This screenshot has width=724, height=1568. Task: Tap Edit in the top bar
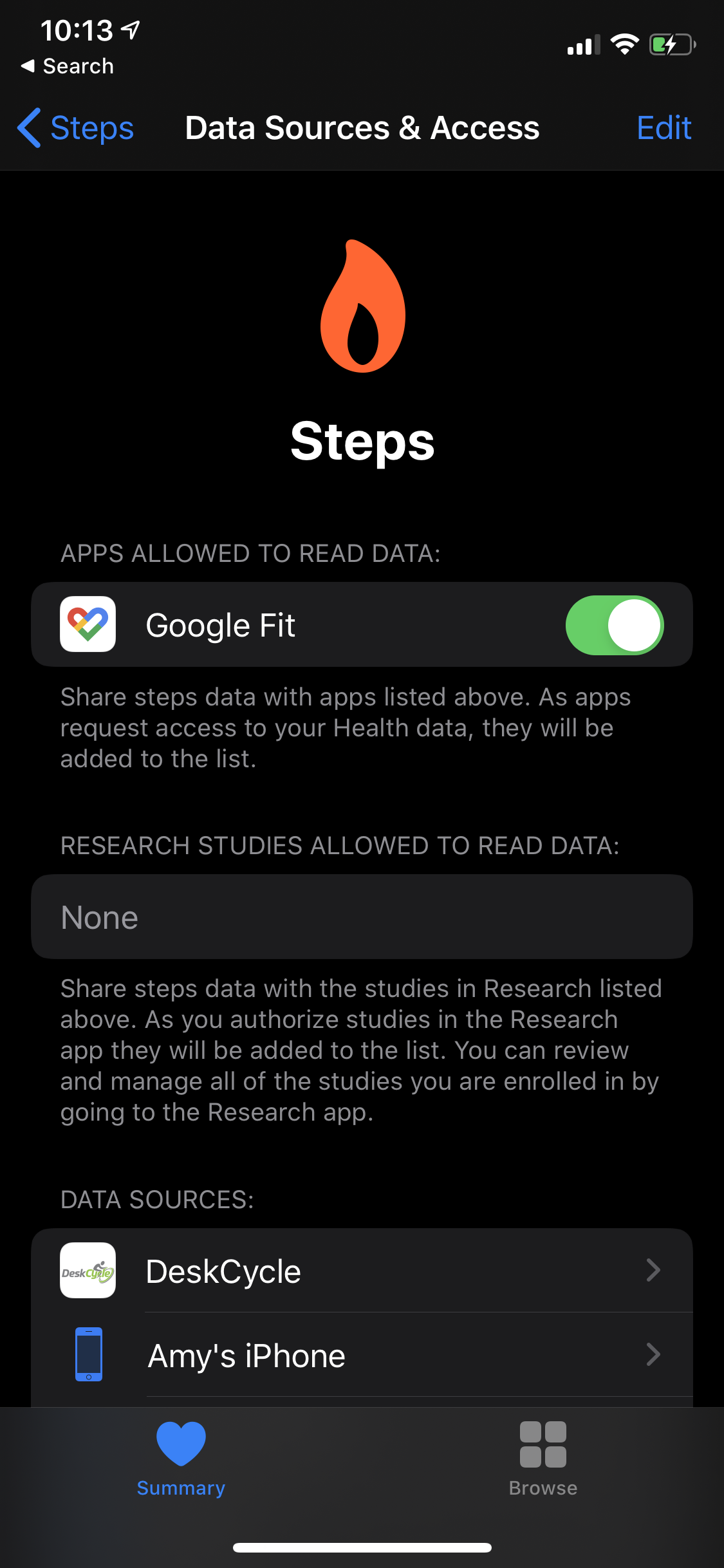point(664,128)
